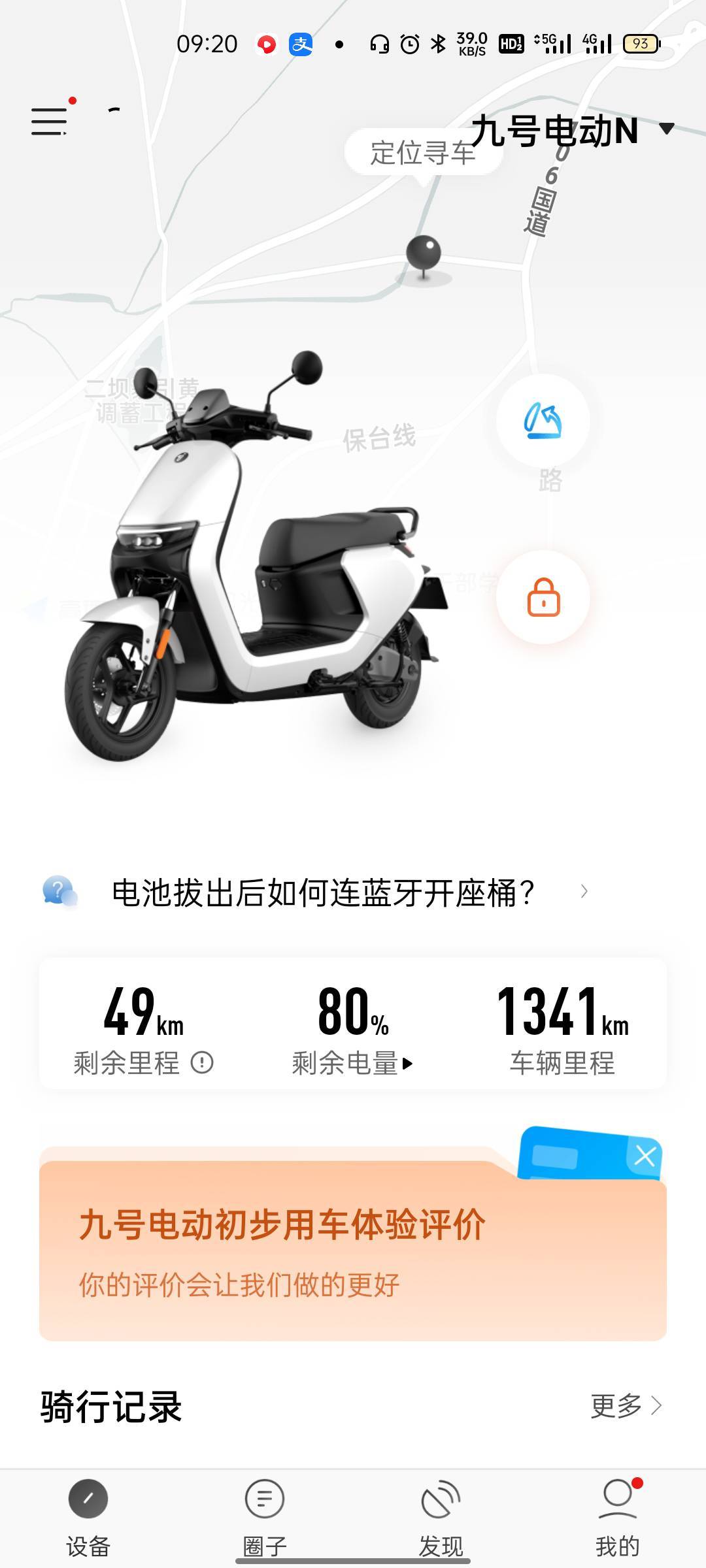Open the route navigation button
The height and width of the screenshot is (1568, 706).
(x=543, y=421)
